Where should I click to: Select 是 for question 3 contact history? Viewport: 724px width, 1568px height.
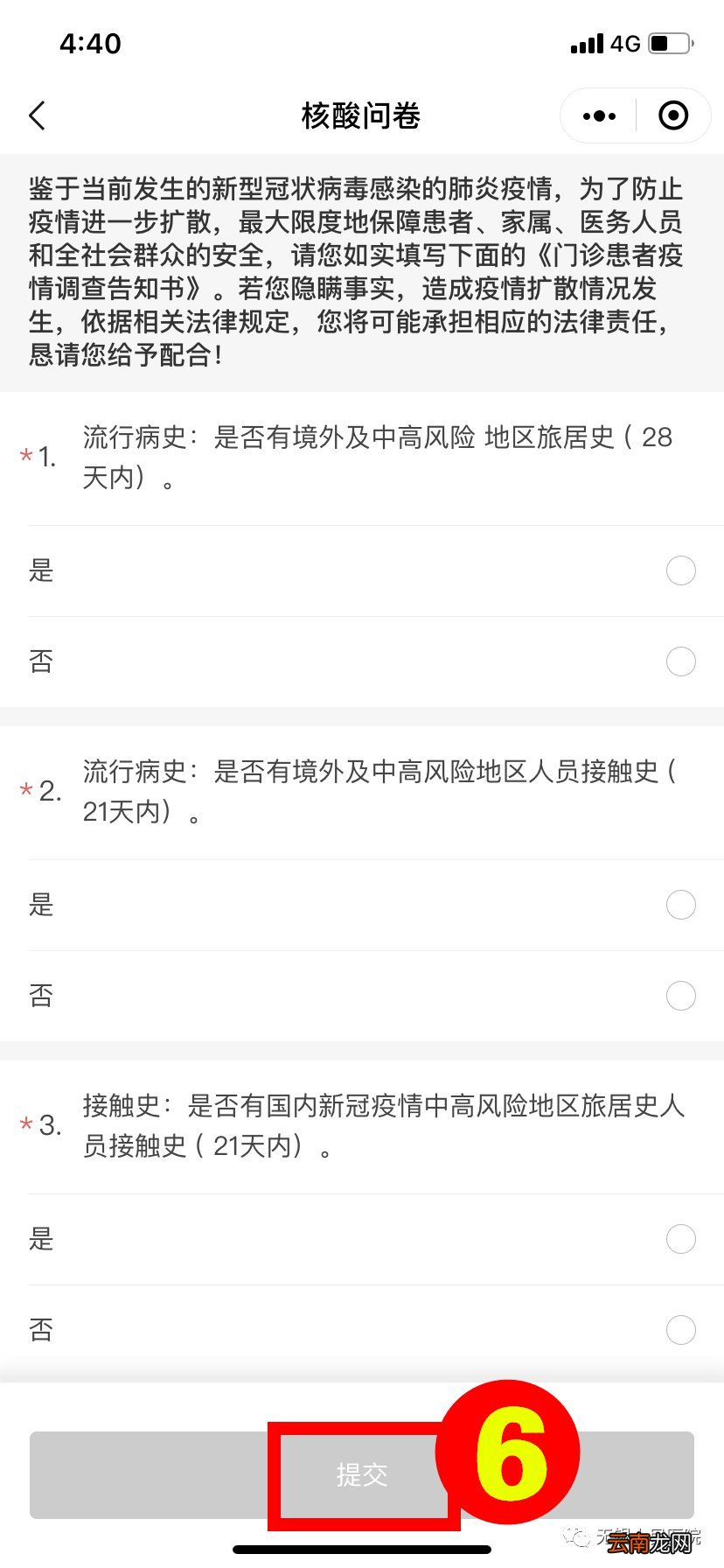click(x=680, y=1238)
